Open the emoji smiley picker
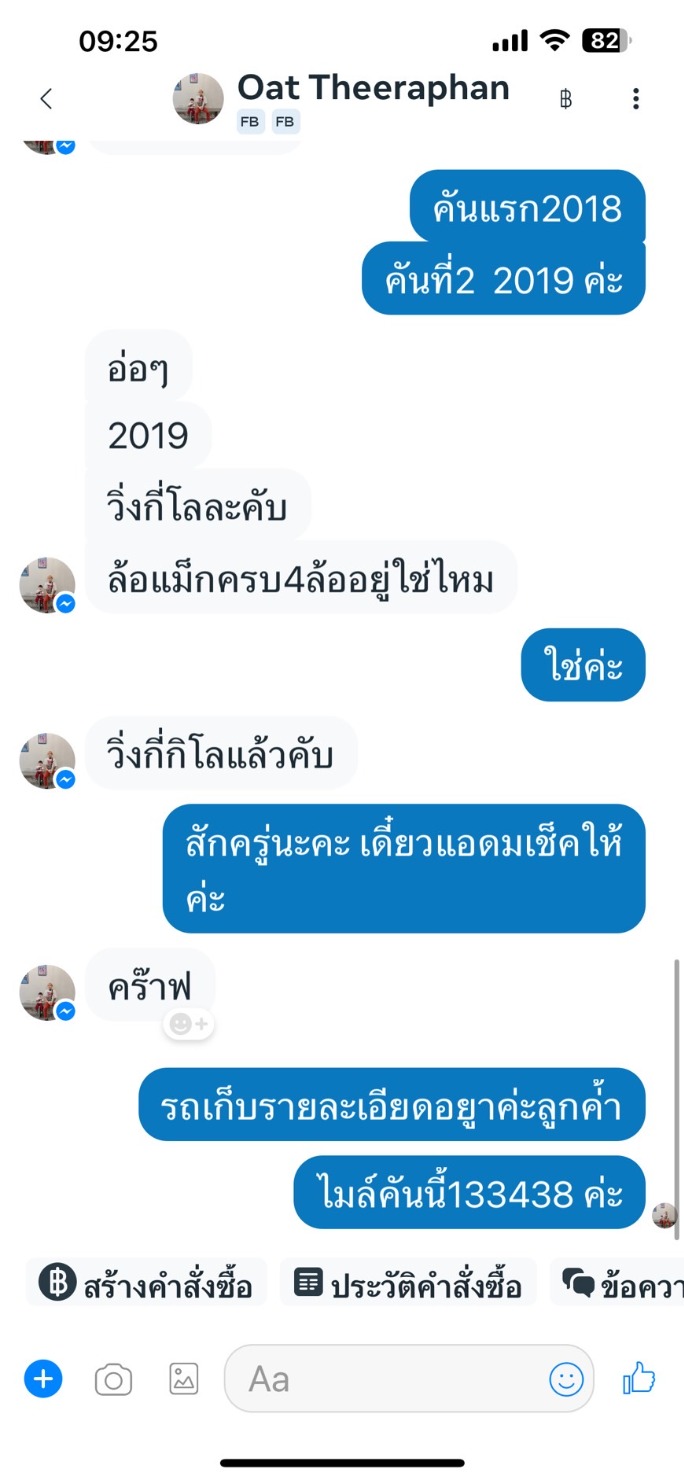 [566, 1380]
